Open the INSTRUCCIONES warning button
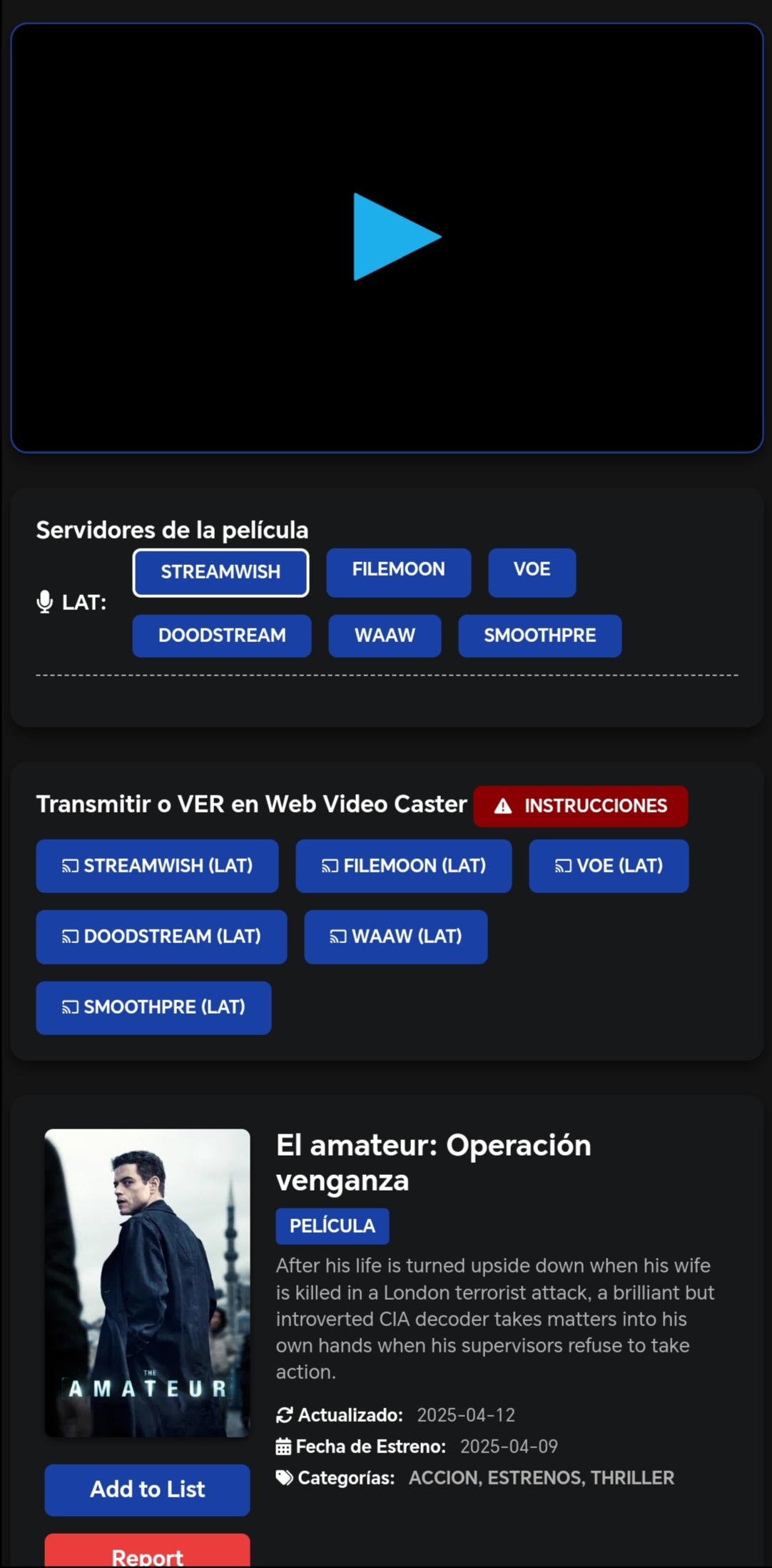The height and width of the screenshot is (1568, 772). (x=580, y=806)
